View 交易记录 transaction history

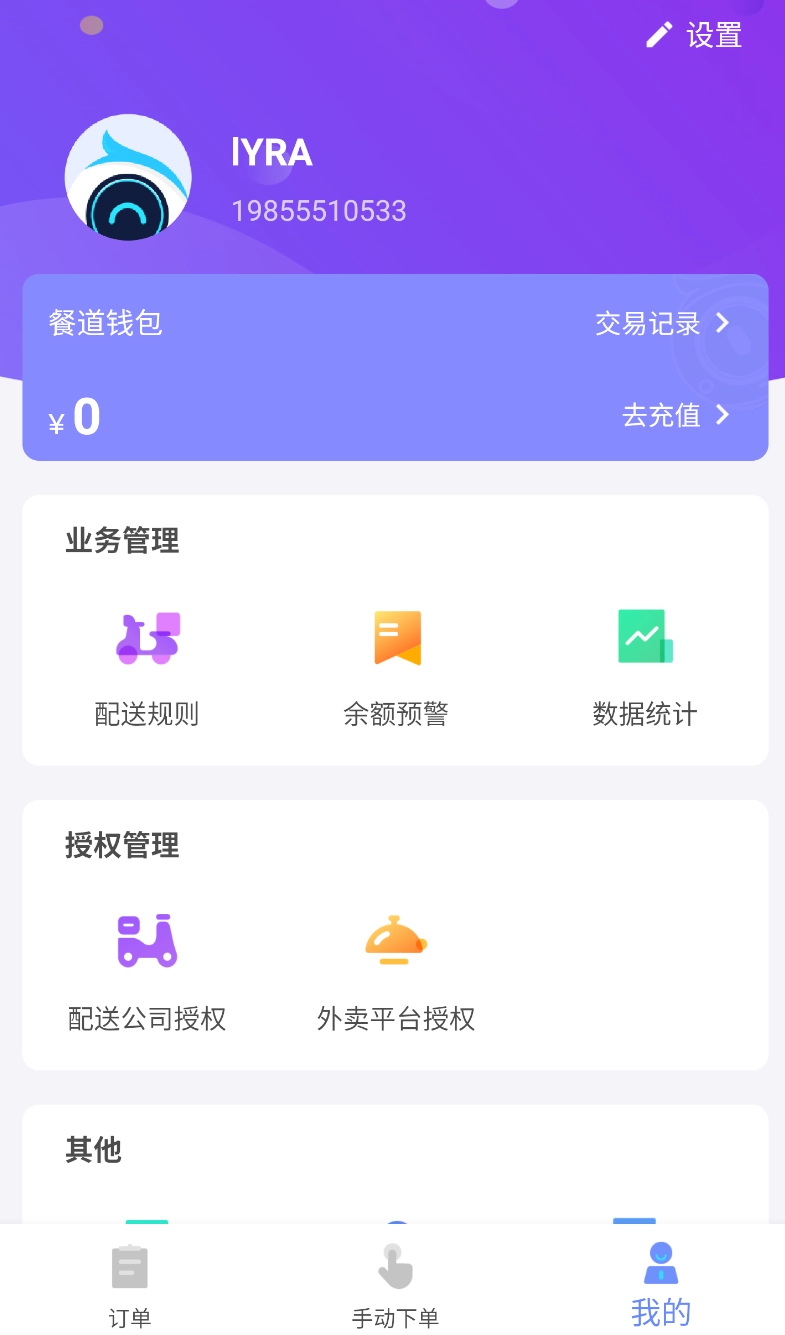(644, 323)
